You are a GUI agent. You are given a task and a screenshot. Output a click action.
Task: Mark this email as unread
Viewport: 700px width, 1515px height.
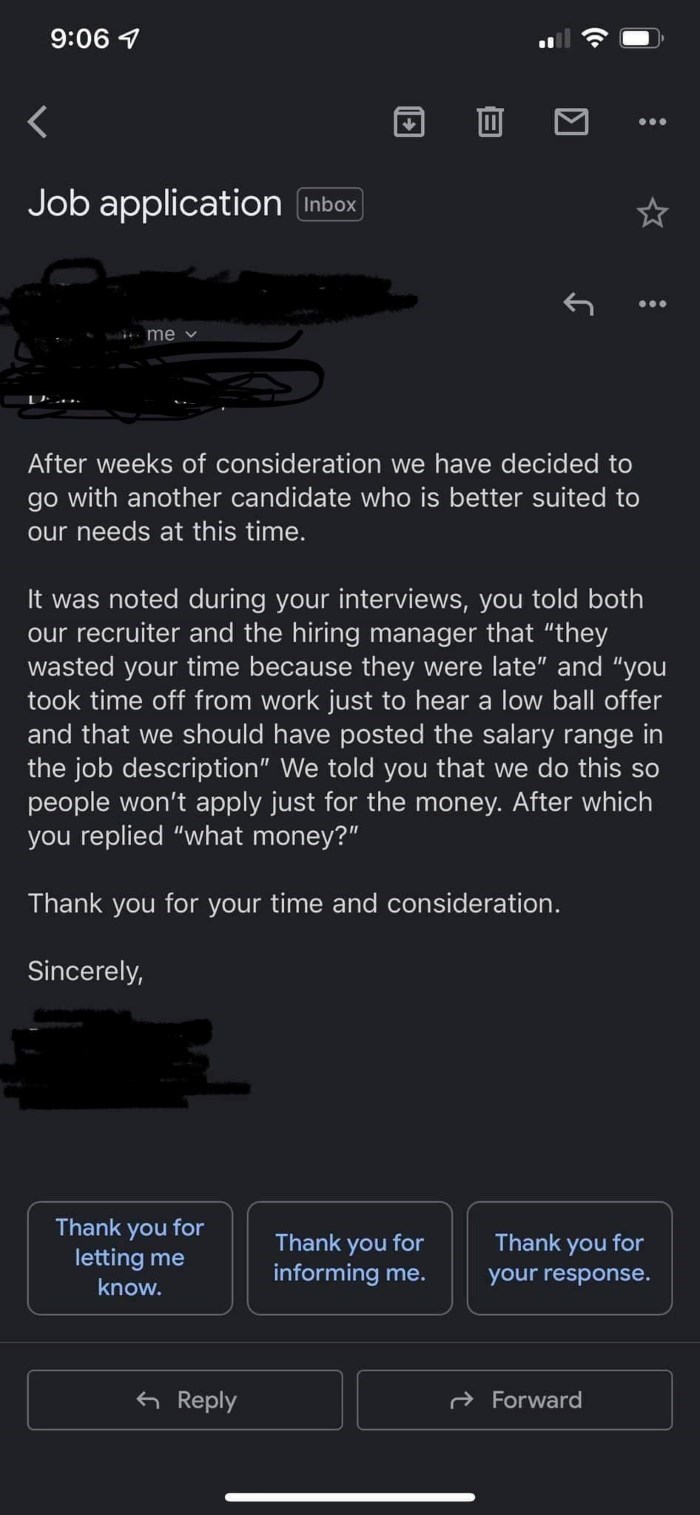point(571,123)
